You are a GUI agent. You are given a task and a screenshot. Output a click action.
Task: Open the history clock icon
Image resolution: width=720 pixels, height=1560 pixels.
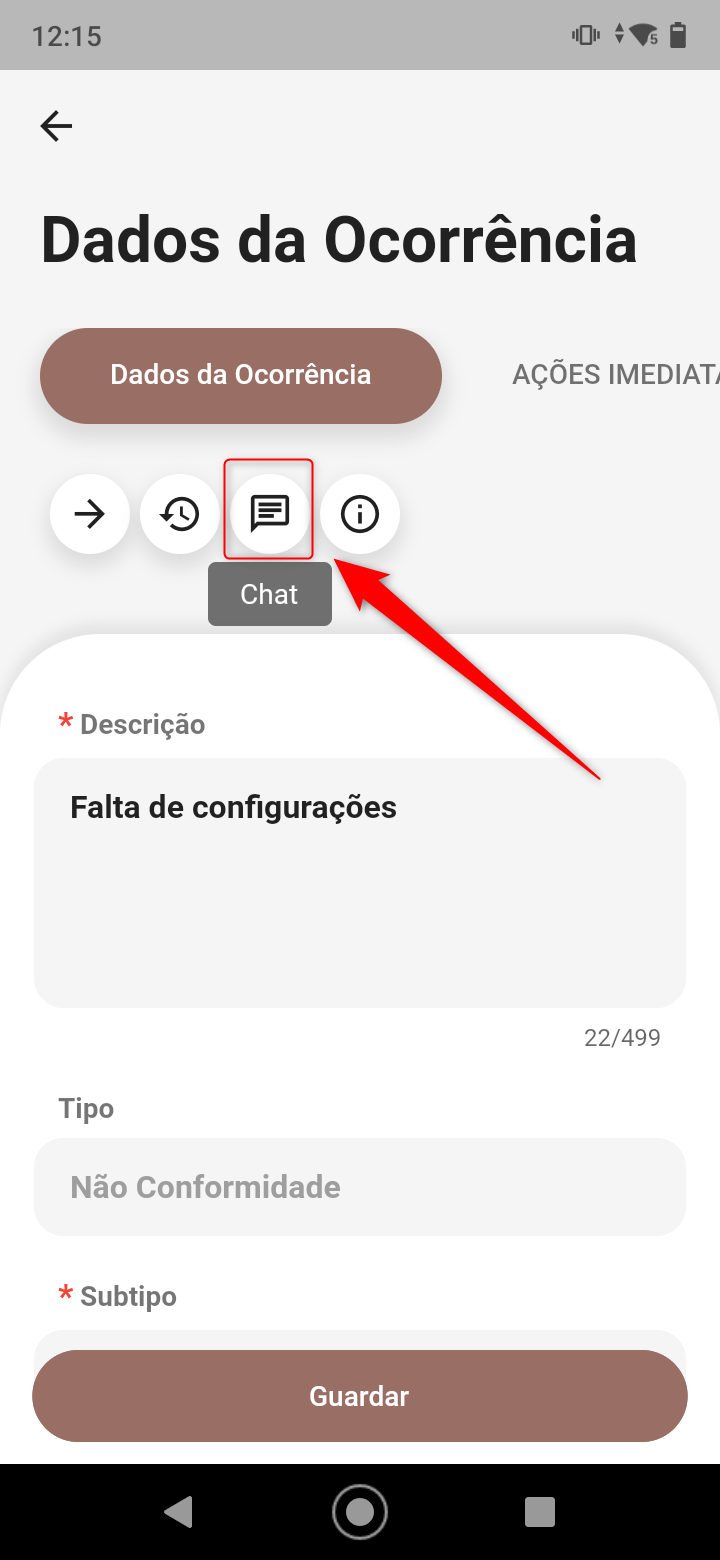[180, 514]
